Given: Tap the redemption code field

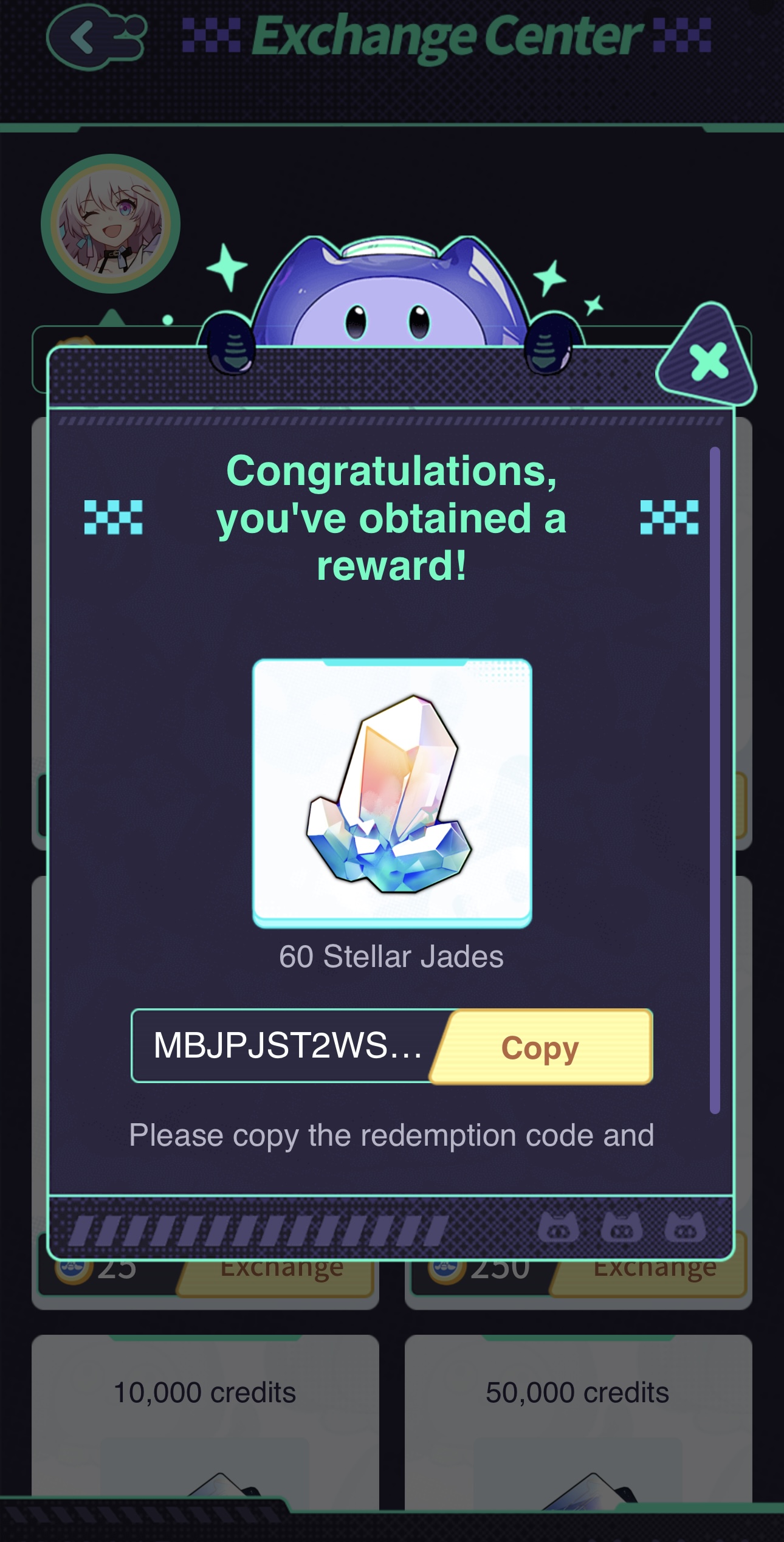Looking at the screenshot, I should click(x=288, y=1046).
